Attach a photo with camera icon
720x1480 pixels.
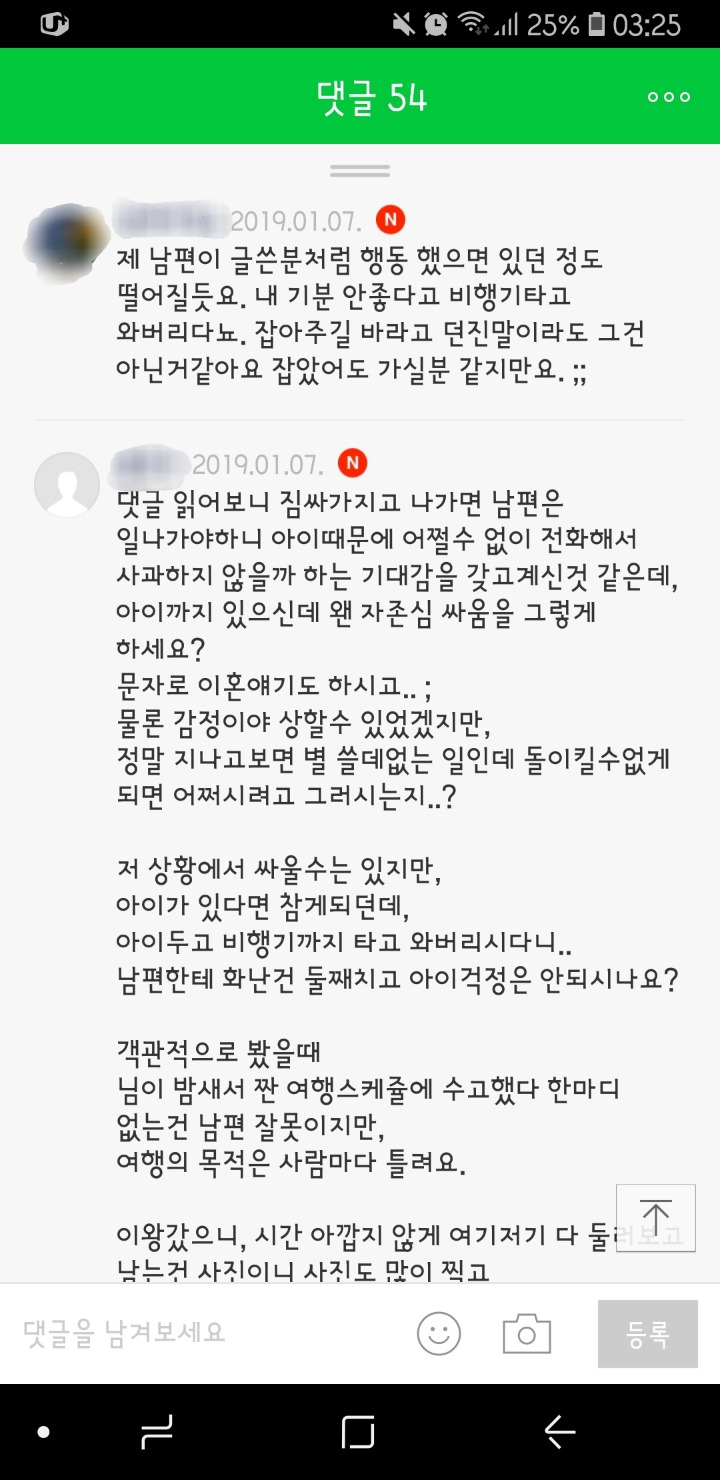pyautogui.click(x=527, y=1333)
